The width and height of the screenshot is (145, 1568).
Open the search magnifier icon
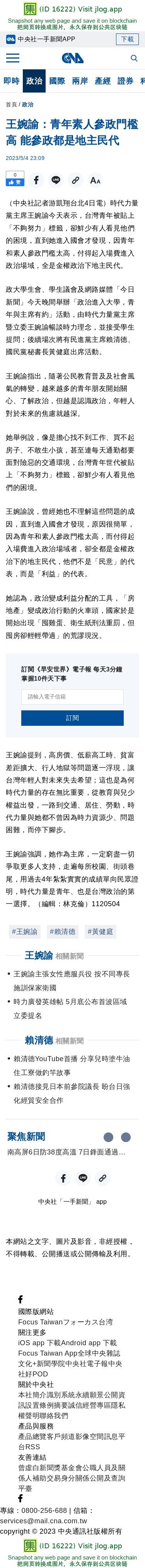(134, 58)
